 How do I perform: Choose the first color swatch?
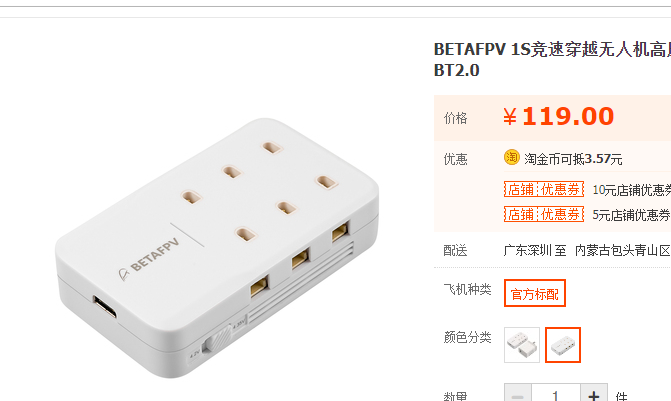(522, 344)
